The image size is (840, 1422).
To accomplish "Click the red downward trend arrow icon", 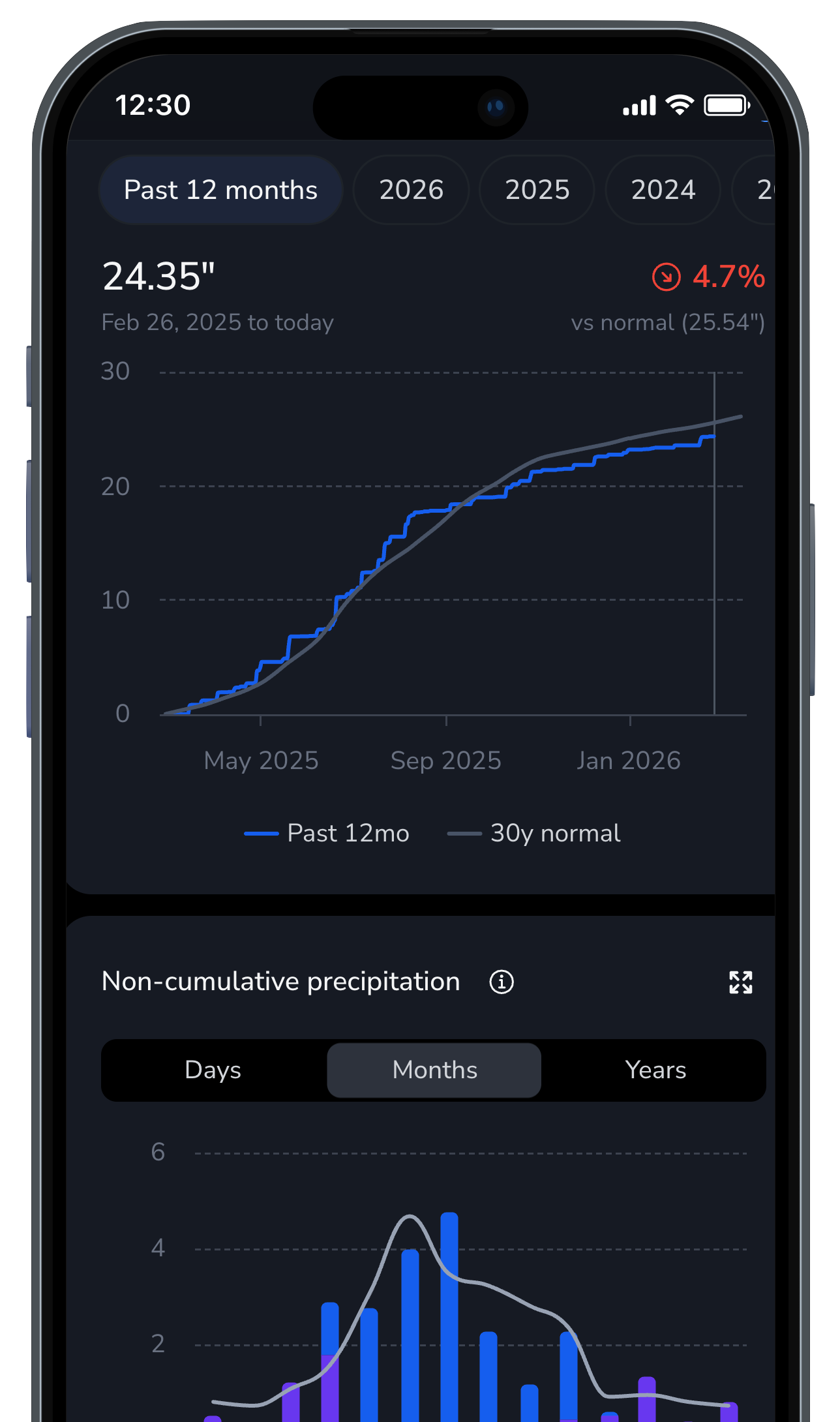I will 666,277.
